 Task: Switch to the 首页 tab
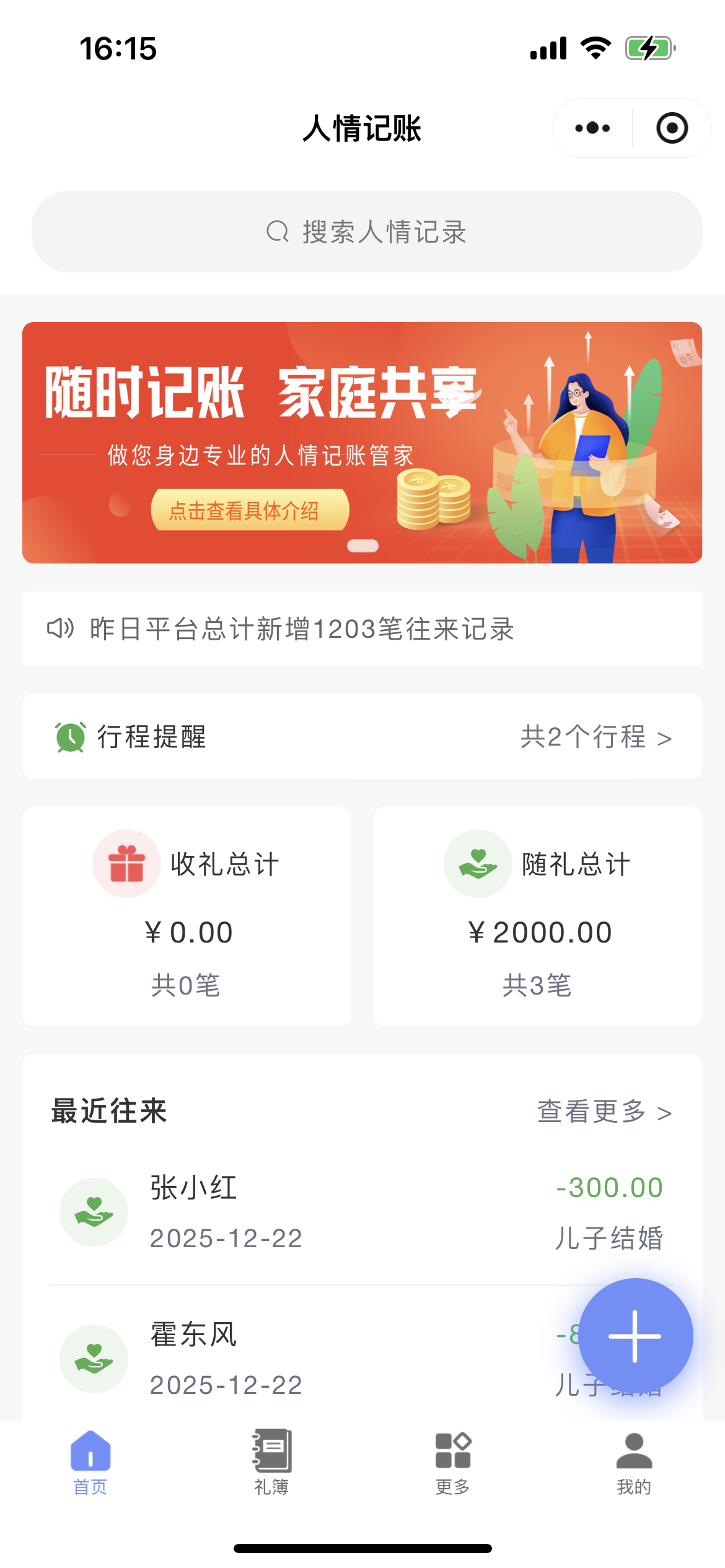[x=90, y=1461]
